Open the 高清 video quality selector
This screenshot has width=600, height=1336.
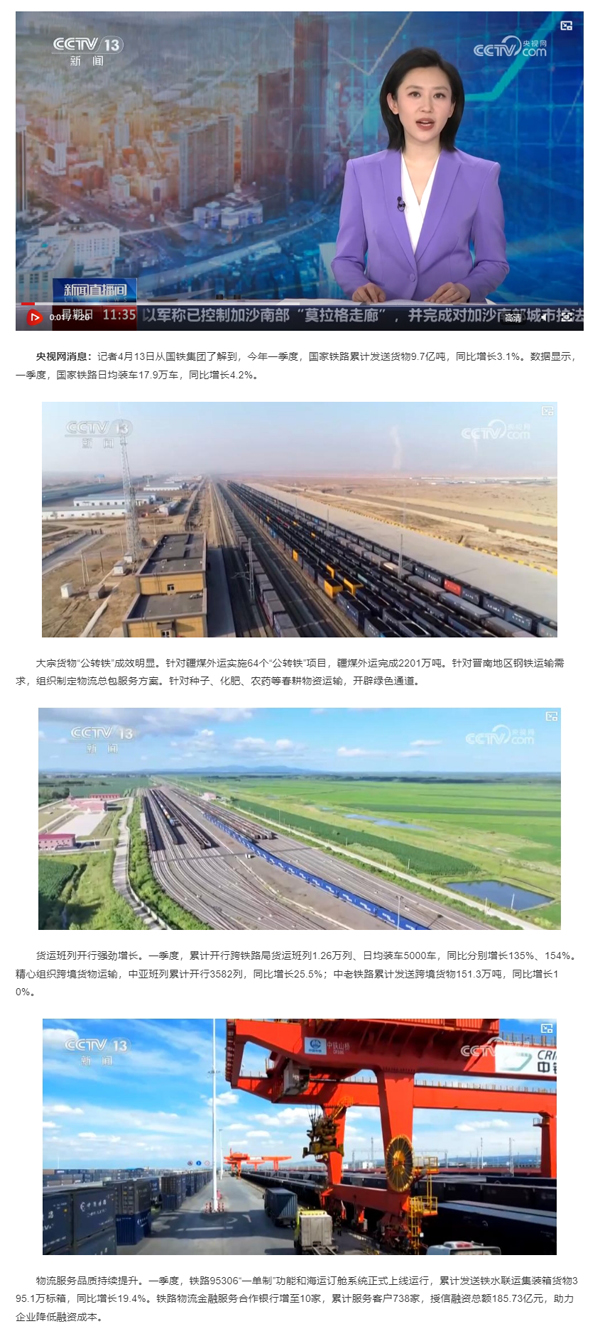[513, 317]
